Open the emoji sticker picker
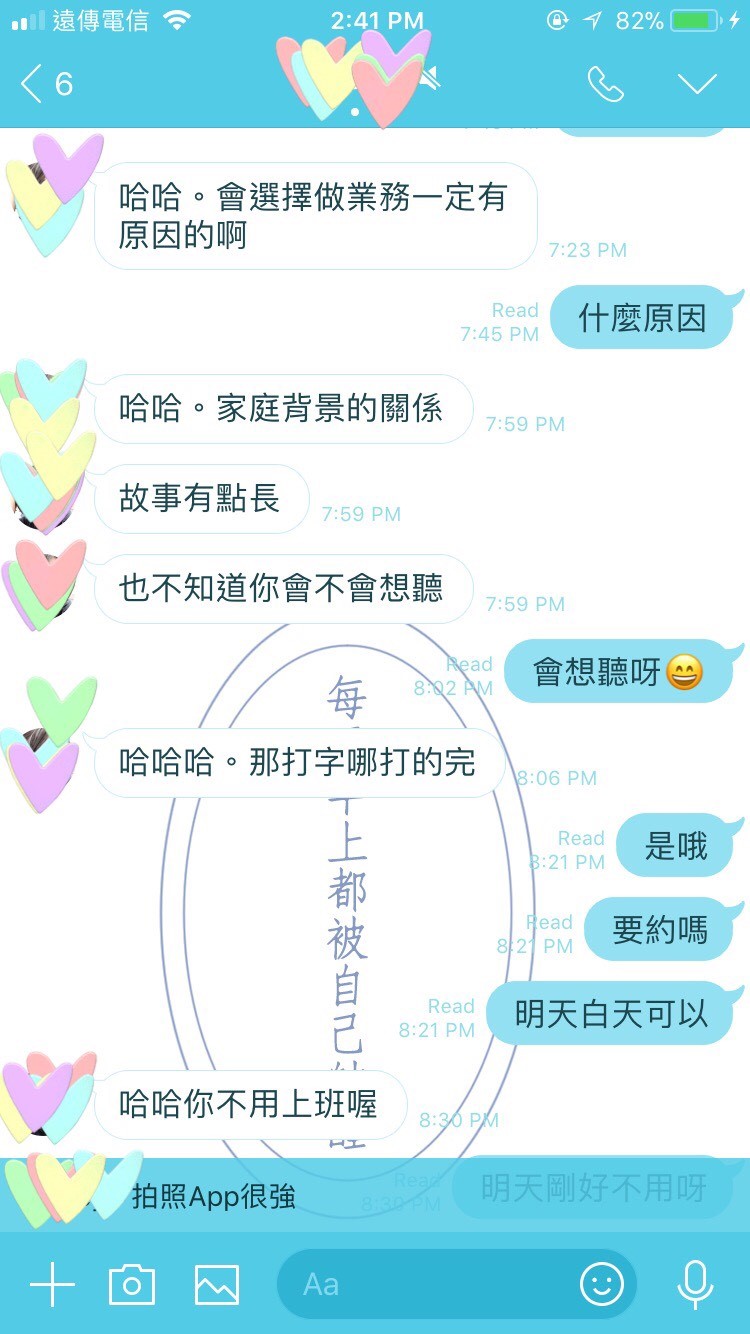750x1334 pixels. click(601, 1284)
